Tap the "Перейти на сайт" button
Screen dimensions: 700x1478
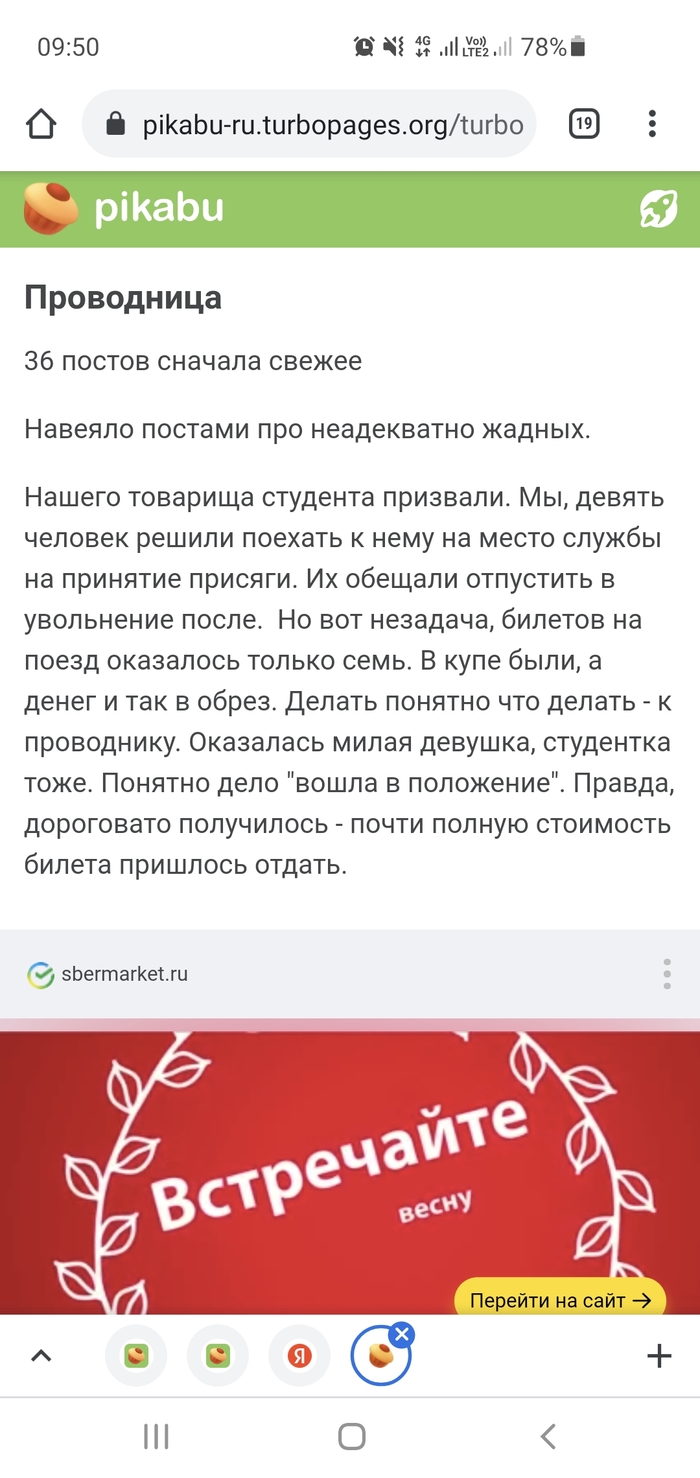click(x=560, y=1301)
